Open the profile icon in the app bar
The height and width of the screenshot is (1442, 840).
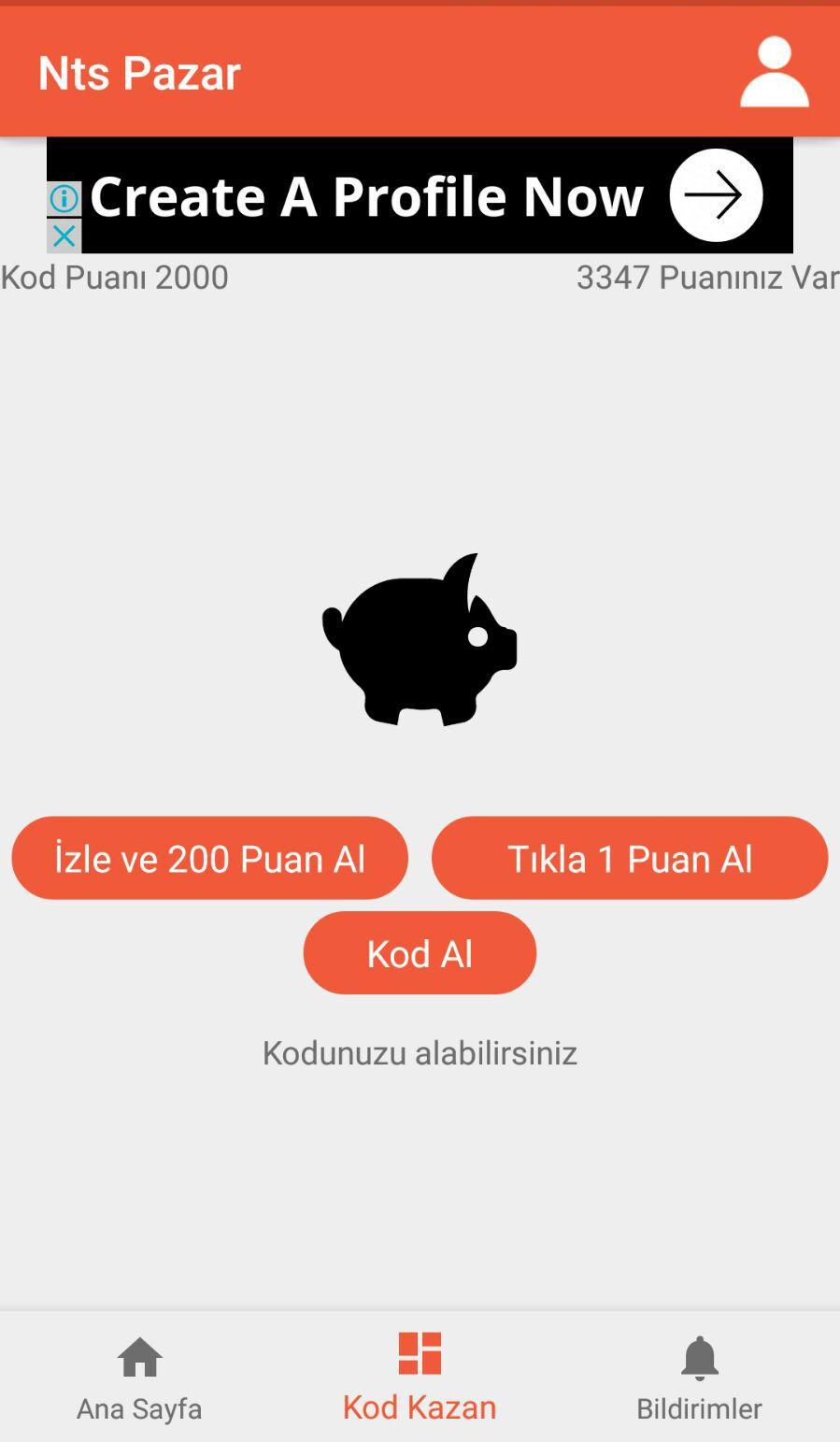tap(774, 72)
